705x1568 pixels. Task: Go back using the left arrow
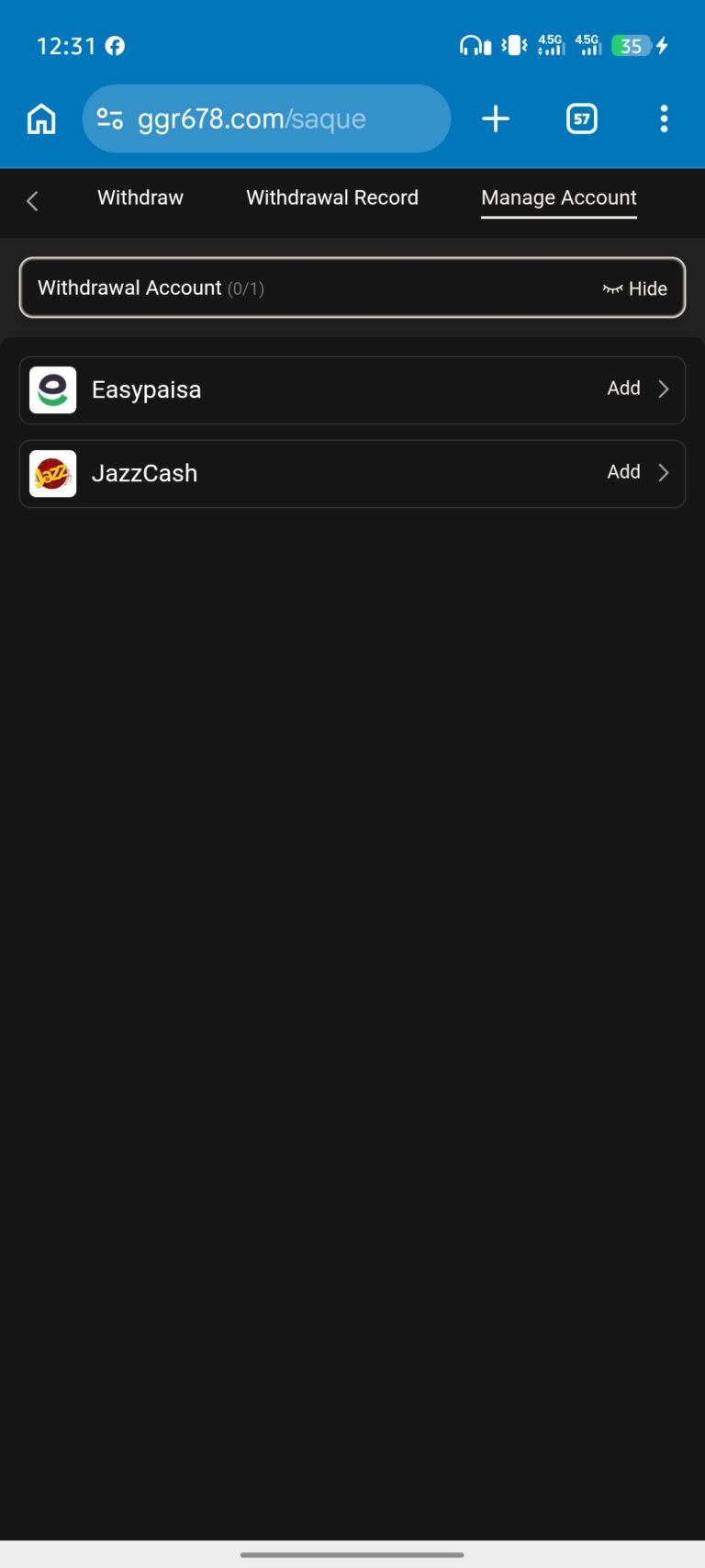[32, 201]
